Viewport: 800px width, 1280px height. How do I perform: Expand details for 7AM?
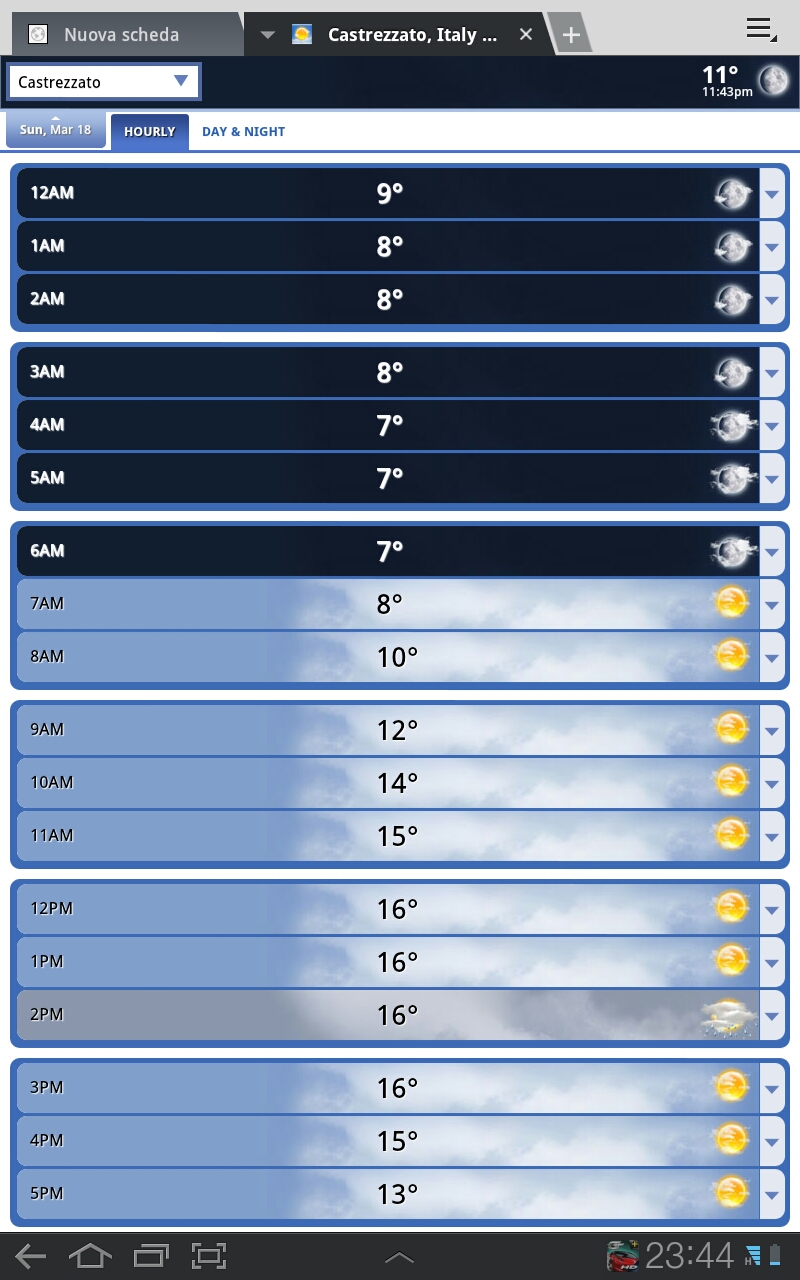(x=772, y=604)
